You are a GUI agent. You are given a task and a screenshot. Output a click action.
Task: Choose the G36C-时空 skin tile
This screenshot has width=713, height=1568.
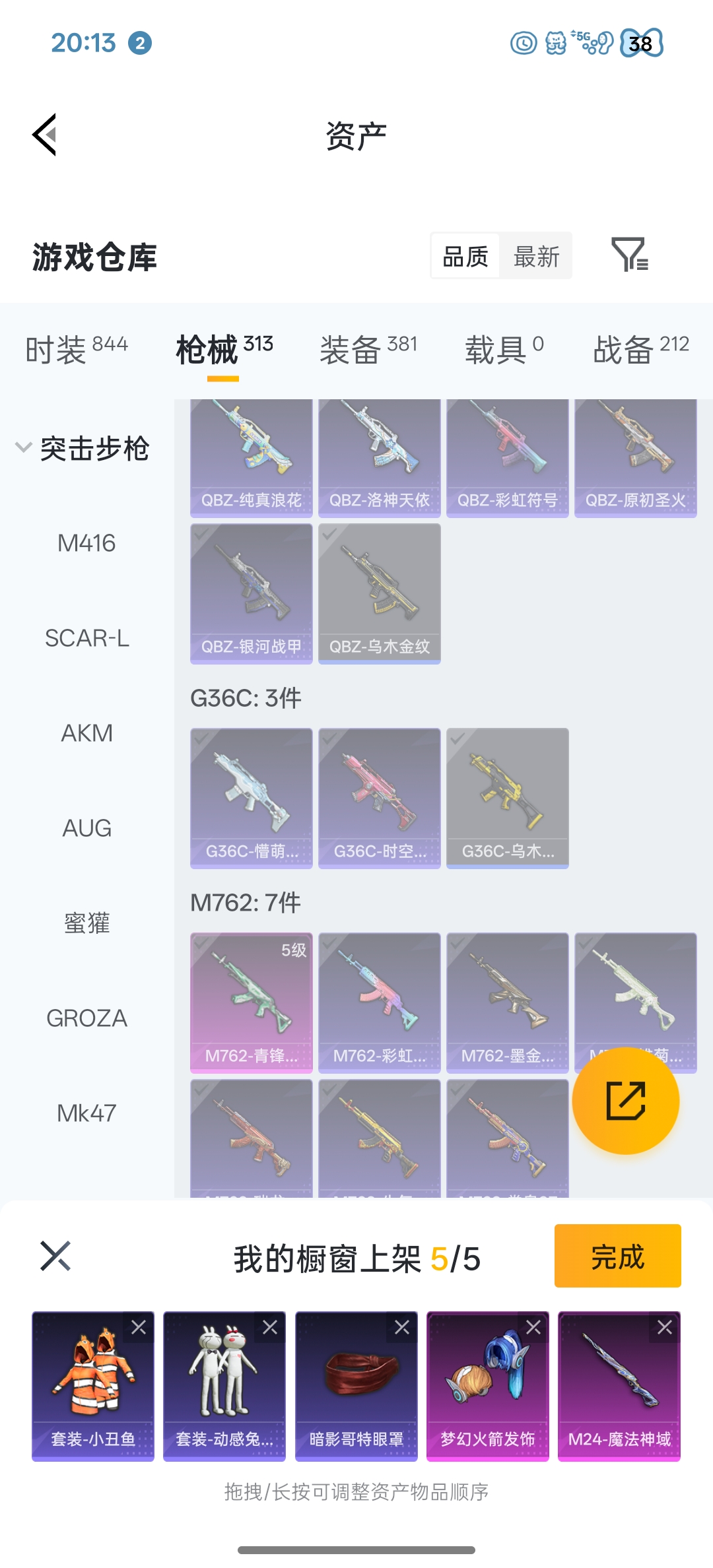(379, 797)
